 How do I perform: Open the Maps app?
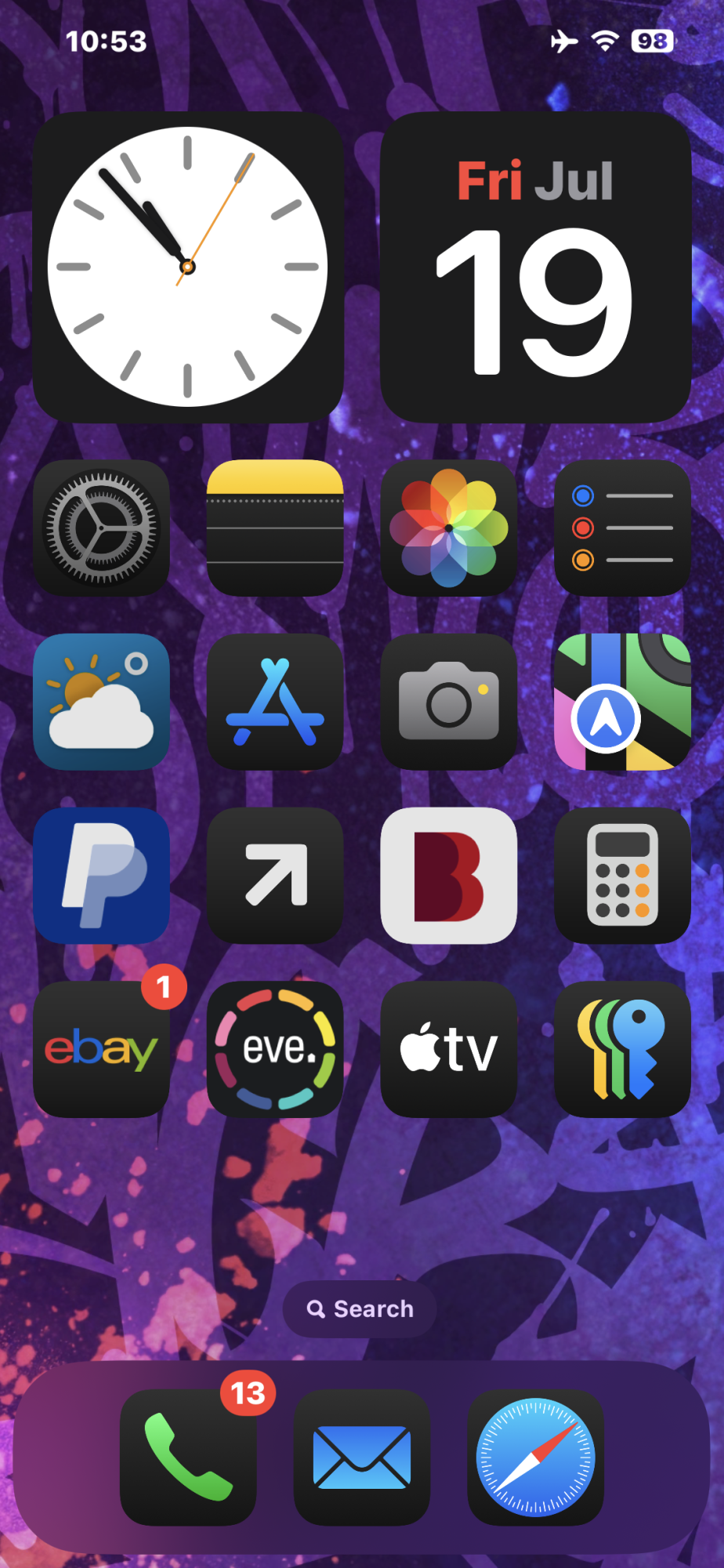pos(622,702)
